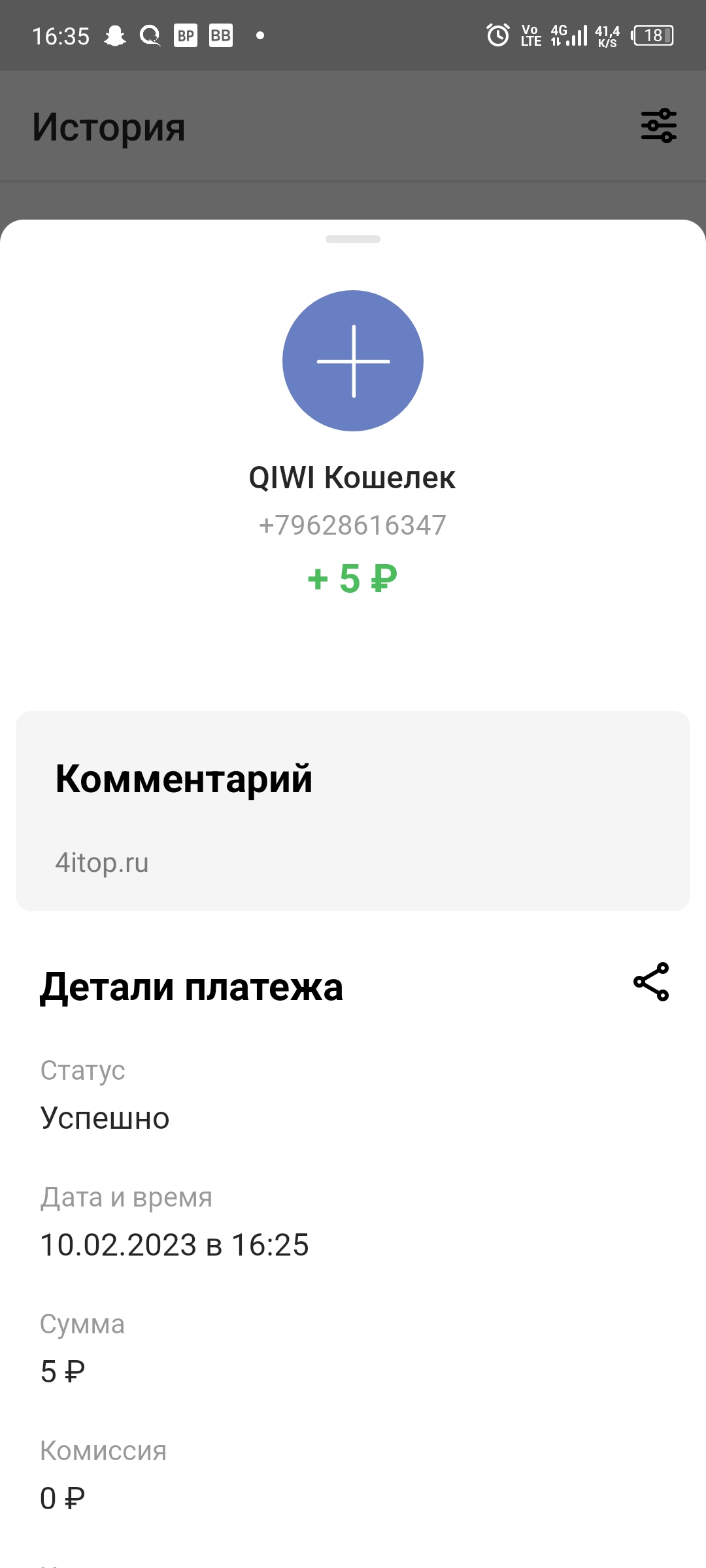
Task: Open the history filter settings icon
Action: tap(658, 125)
